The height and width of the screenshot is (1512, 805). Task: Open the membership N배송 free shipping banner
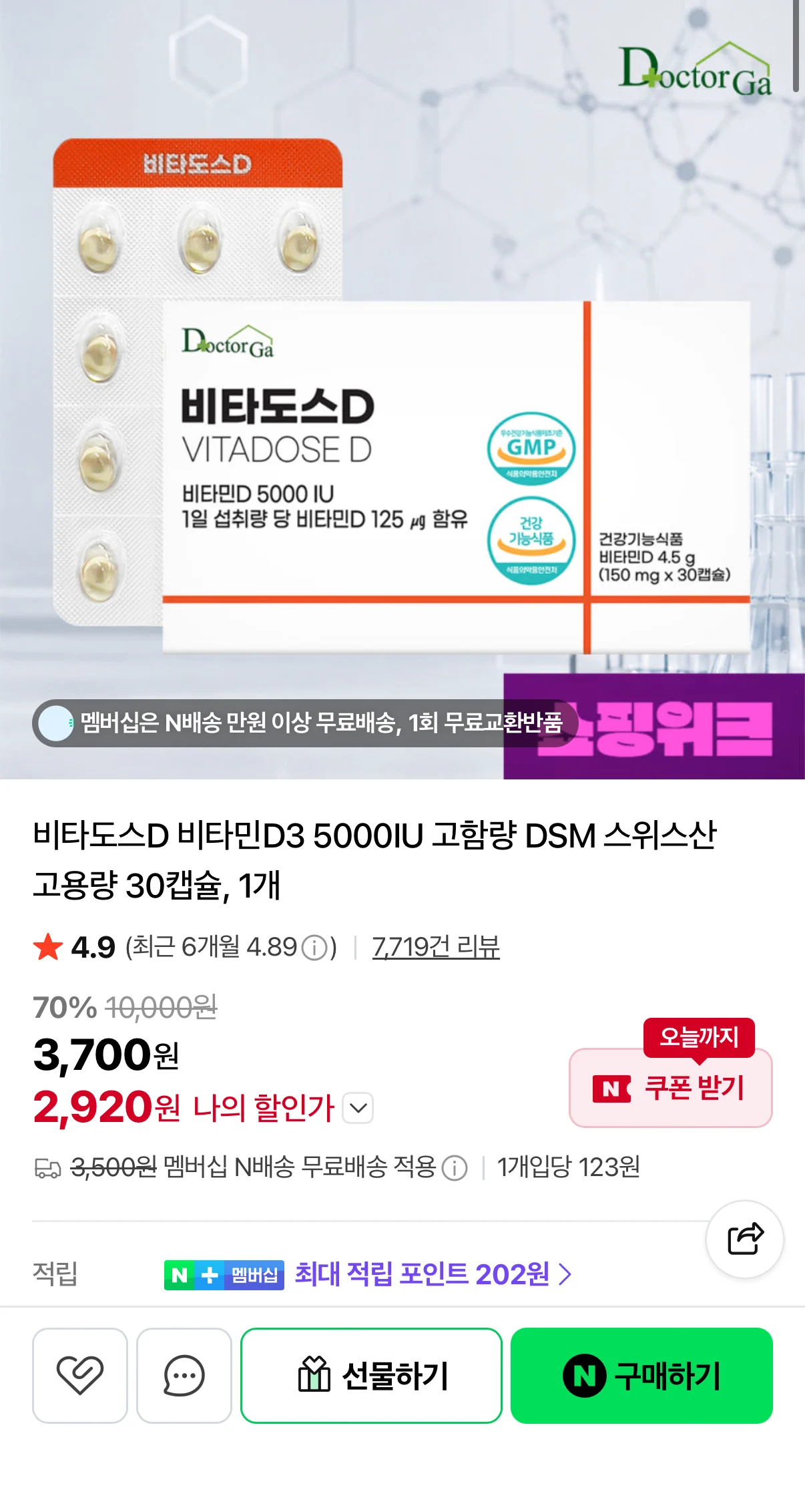coord(304,723)
